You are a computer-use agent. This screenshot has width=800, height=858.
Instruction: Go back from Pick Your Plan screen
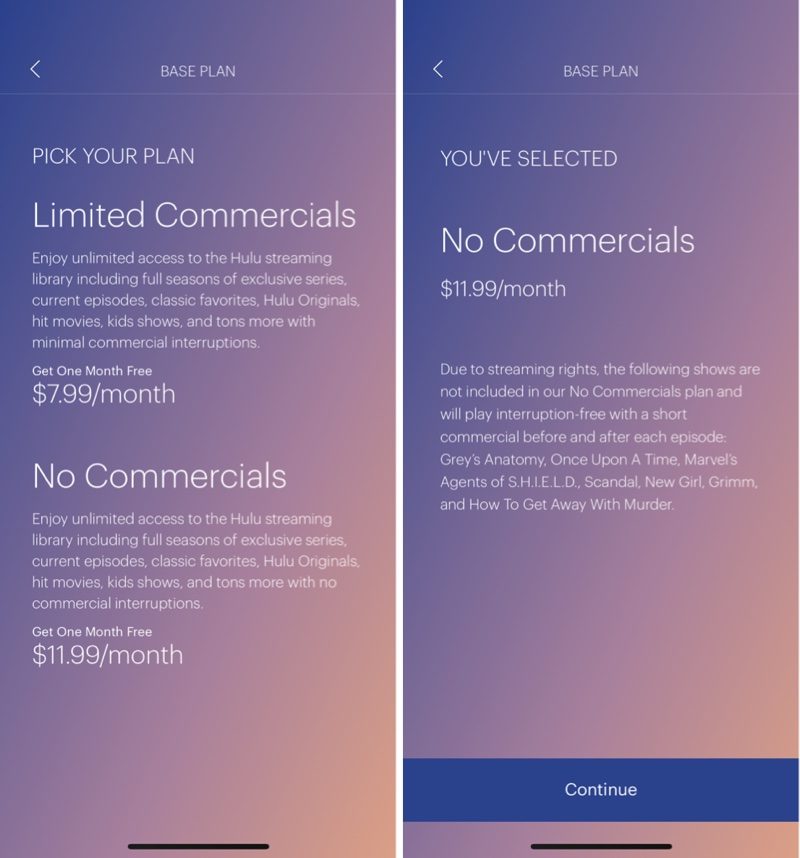[x=35, y=69]
